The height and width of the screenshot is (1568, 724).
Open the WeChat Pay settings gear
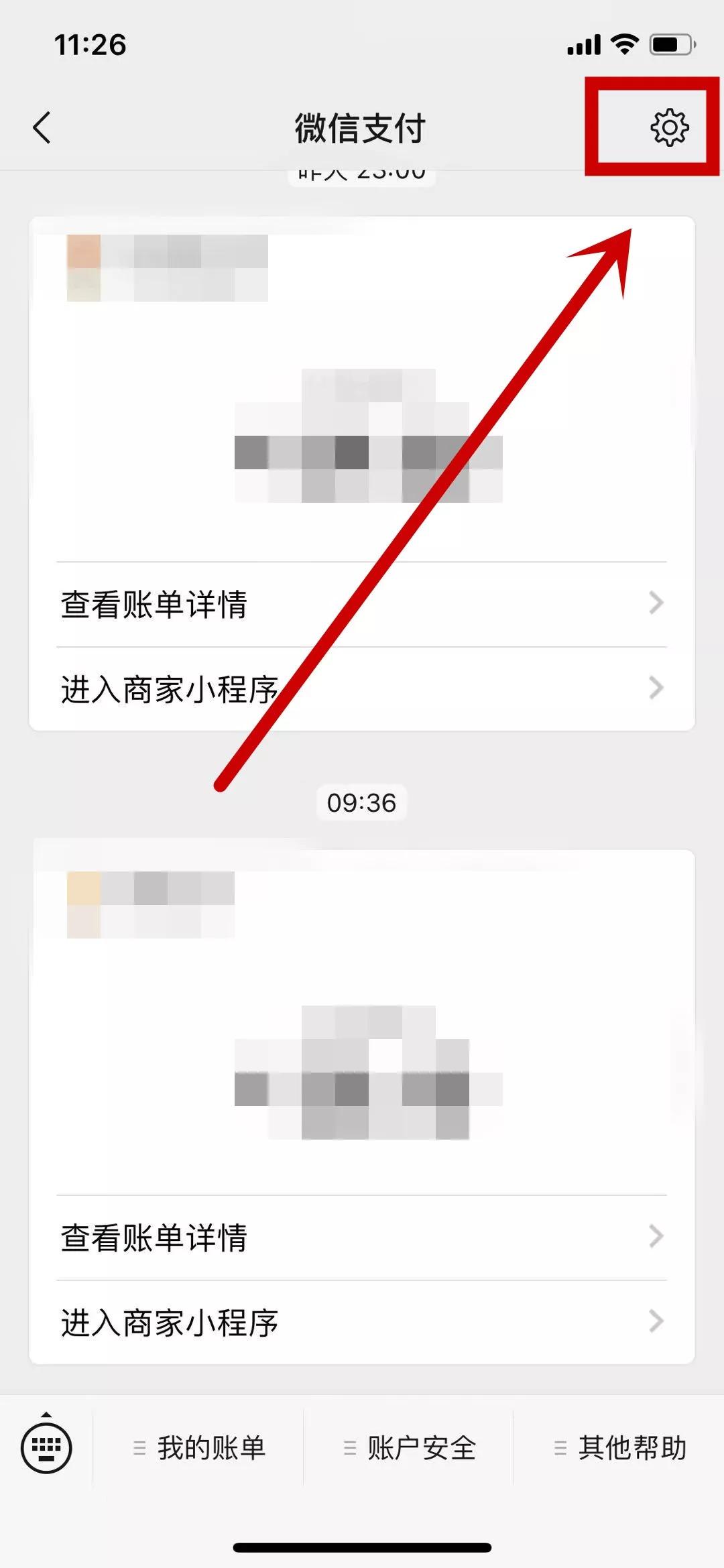668,127
